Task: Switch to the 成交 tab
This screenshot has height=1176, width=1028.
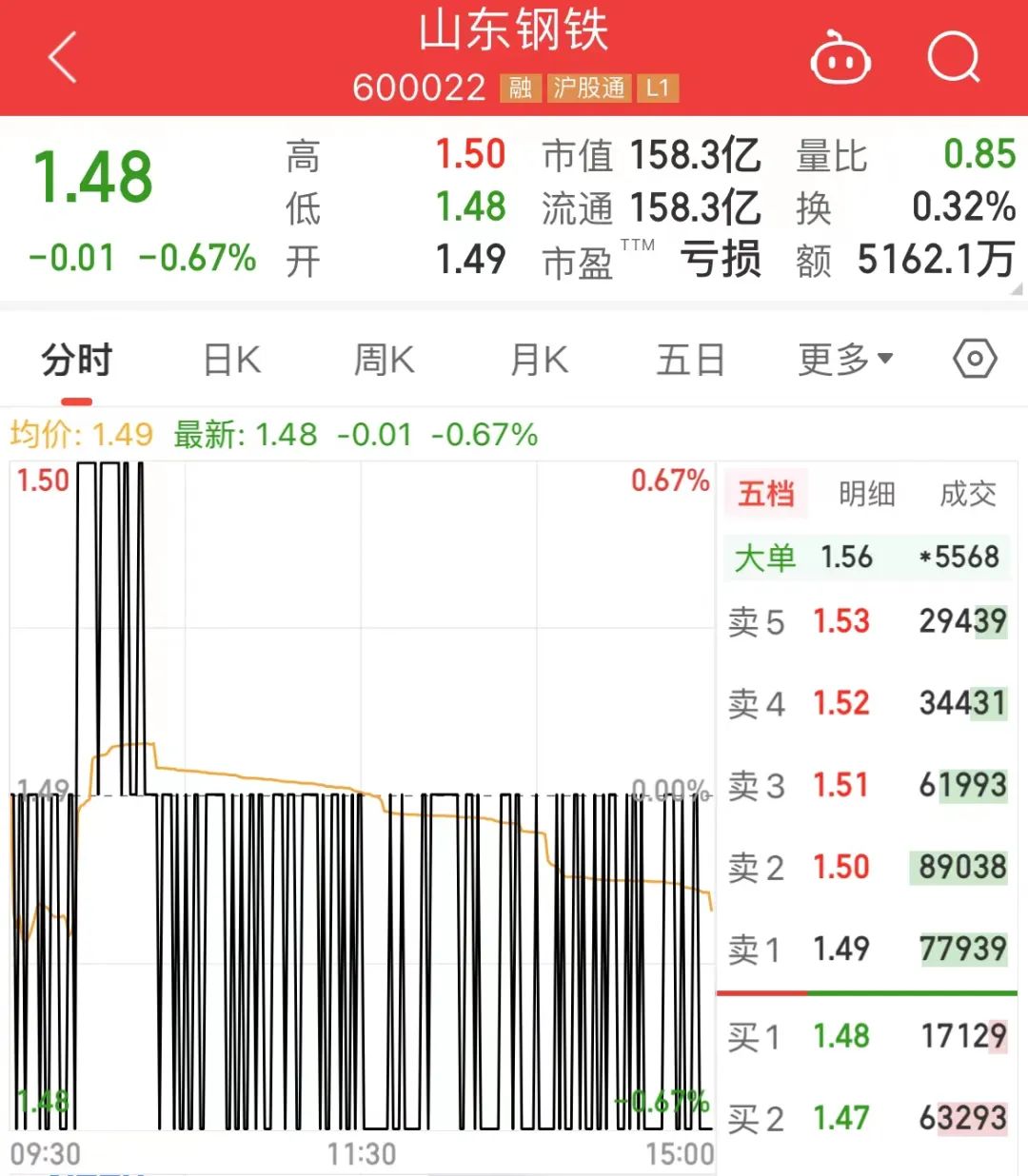Action: [967, 494]
